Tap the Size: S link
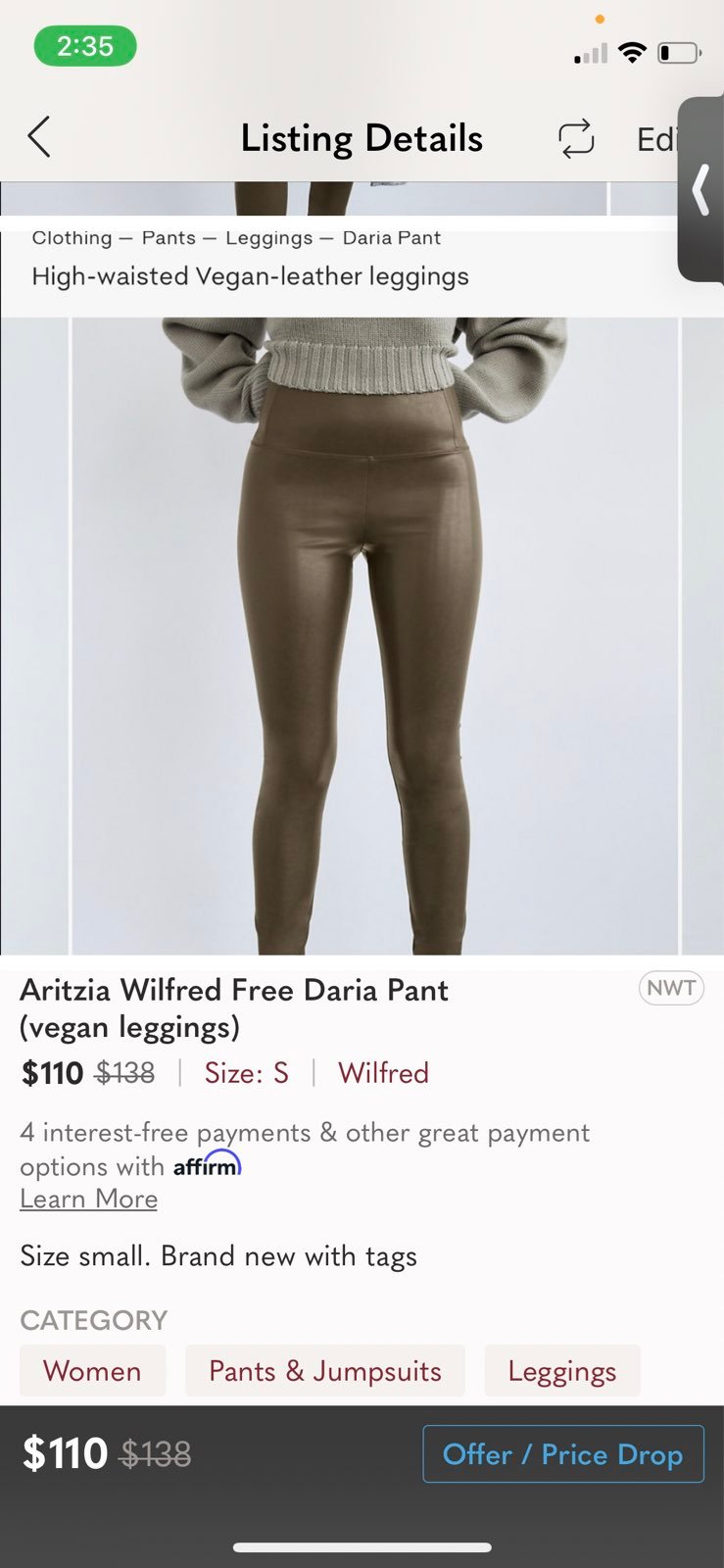724x1568 pixels. (x=246, y=1073)
